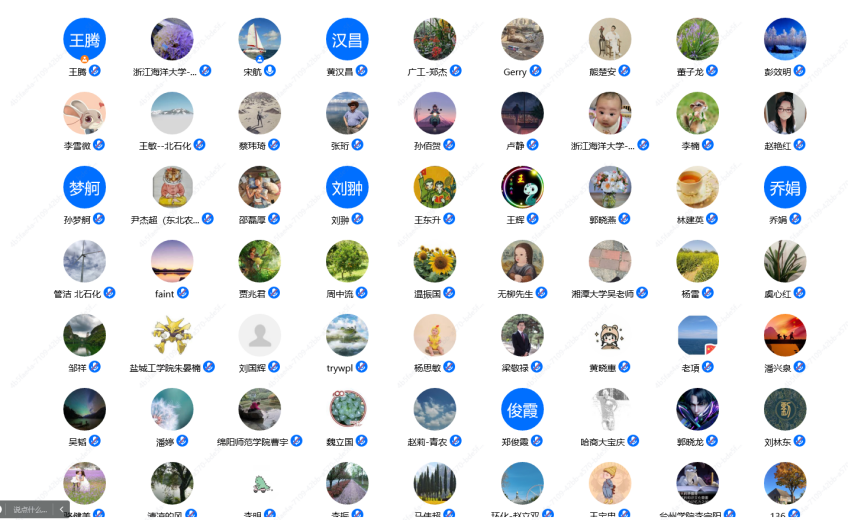Open participant 彭效明's tile
This screenshot has height=520, width=848.
coord(785,40)
